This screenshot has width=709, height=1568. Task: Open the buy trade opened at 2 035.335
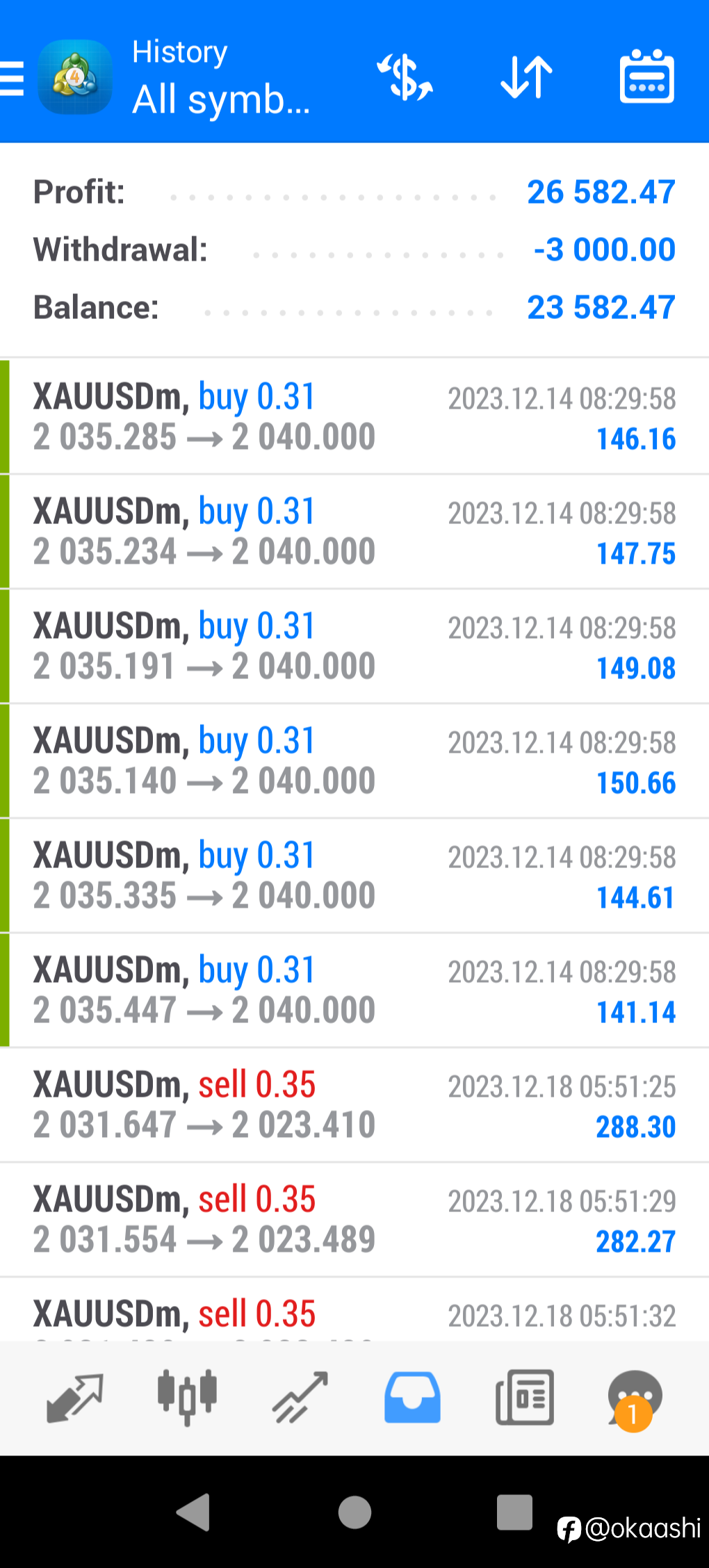pyautogui.click(x=354, y=876)
